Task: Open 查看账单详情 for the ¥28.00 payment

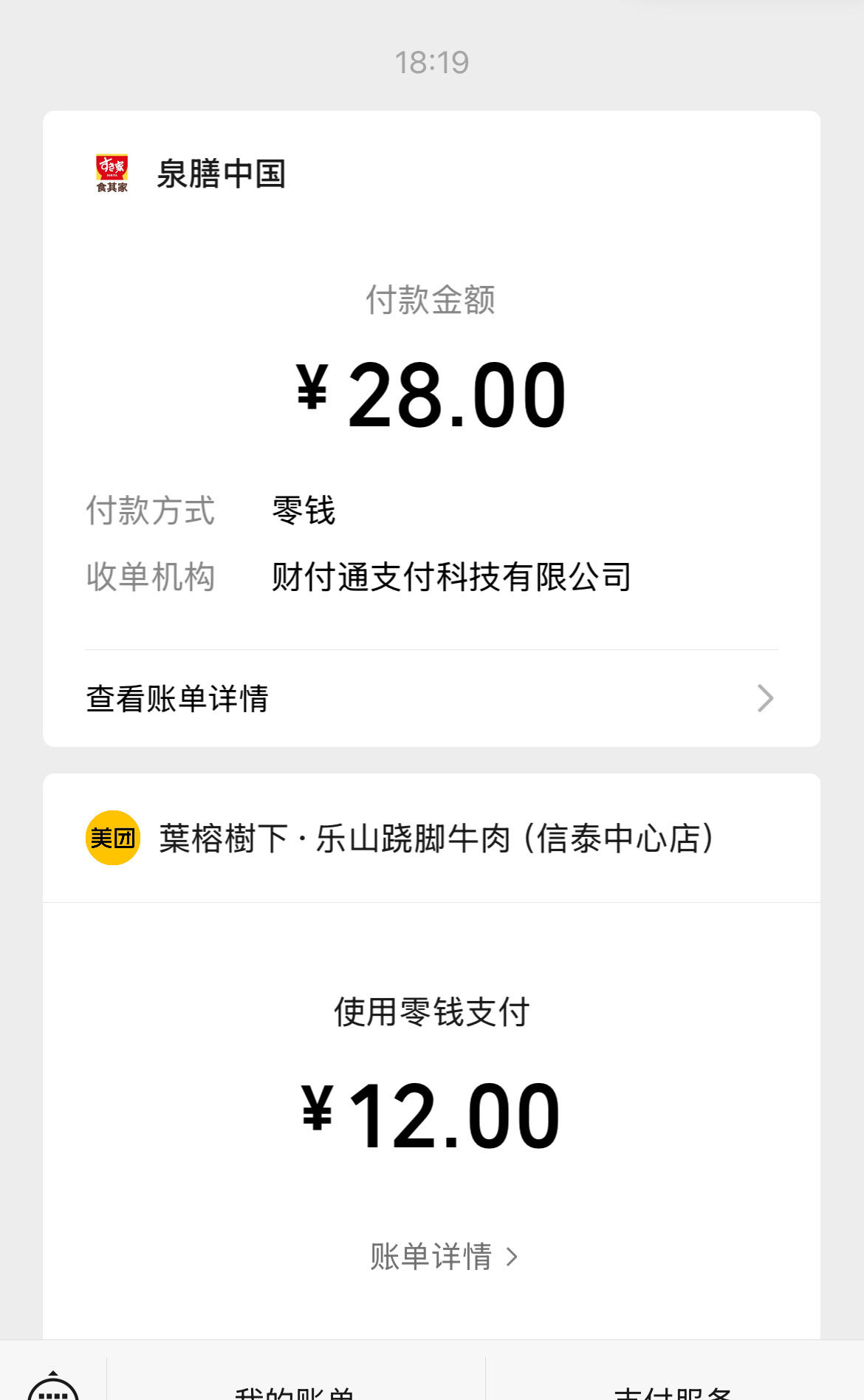Action: point(431,698)
